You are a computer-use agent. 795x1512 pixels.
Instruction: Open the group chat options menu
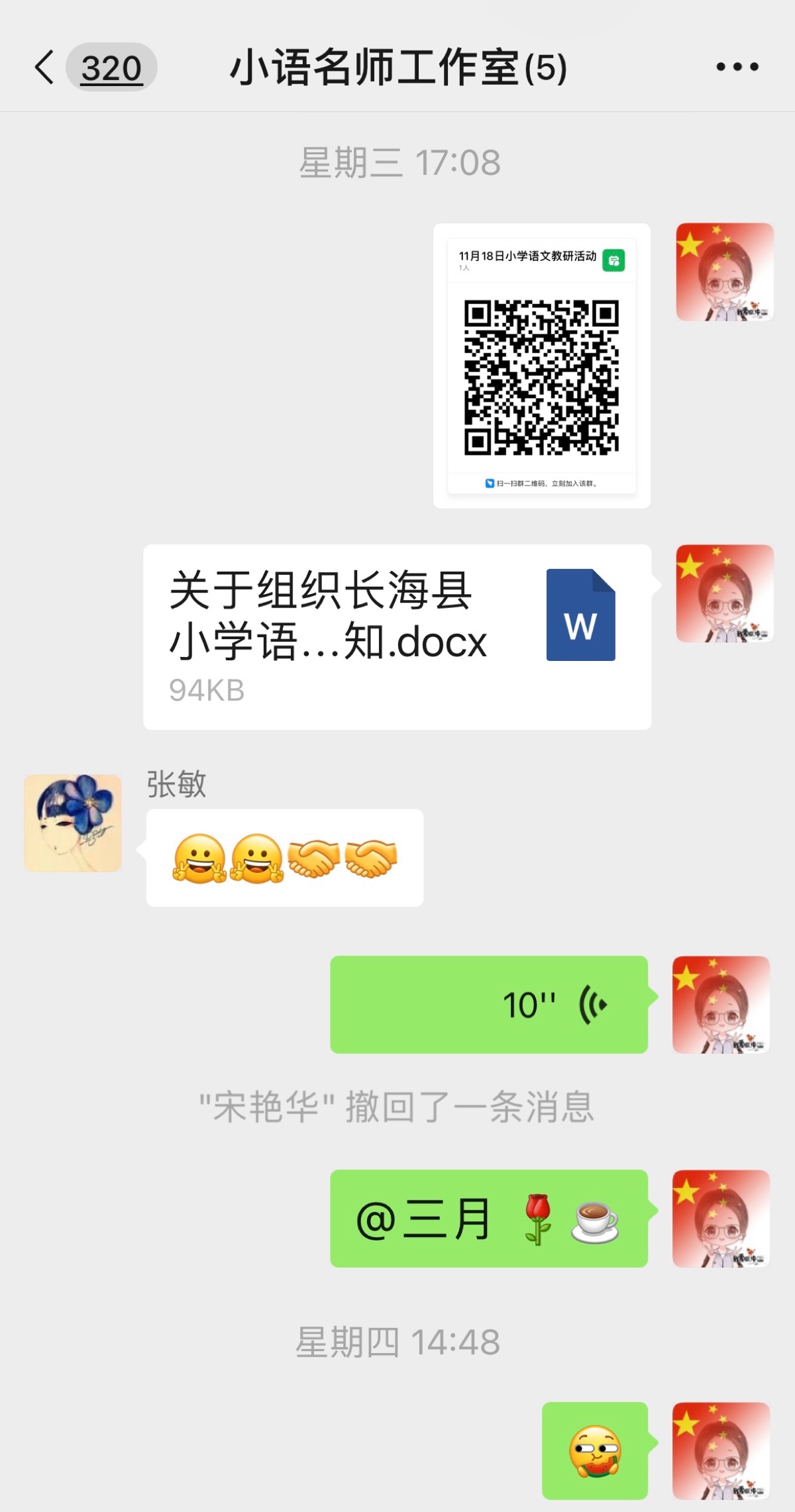[x=737, y=68]
